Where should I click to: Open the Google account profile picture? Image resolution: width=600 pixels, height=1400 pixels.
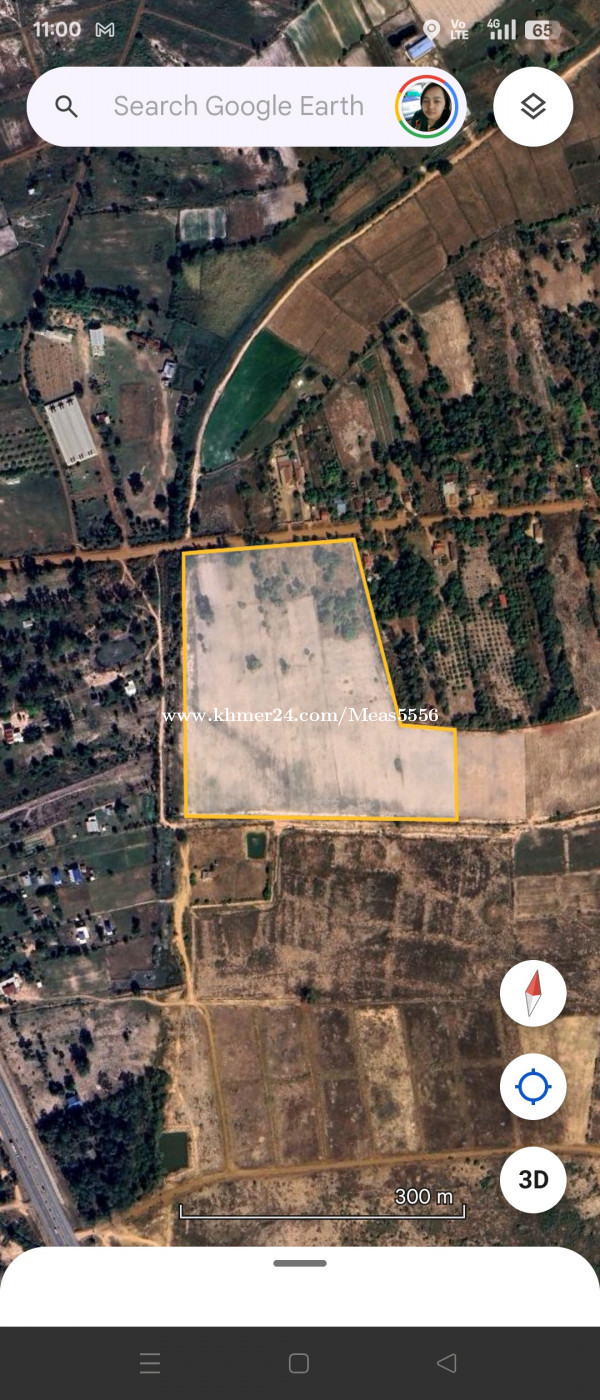tap(428, 106)
